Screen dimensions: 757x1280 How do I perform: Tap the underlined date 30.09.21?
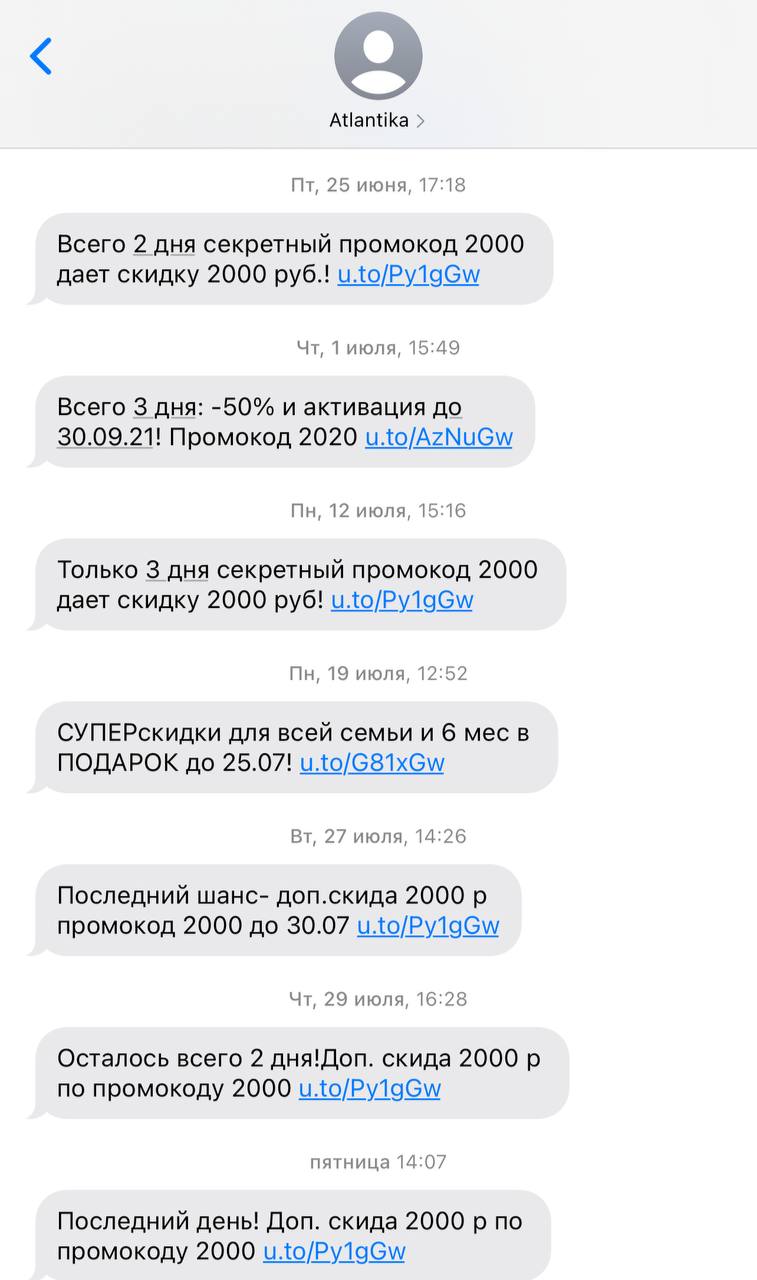pos(105,437)
